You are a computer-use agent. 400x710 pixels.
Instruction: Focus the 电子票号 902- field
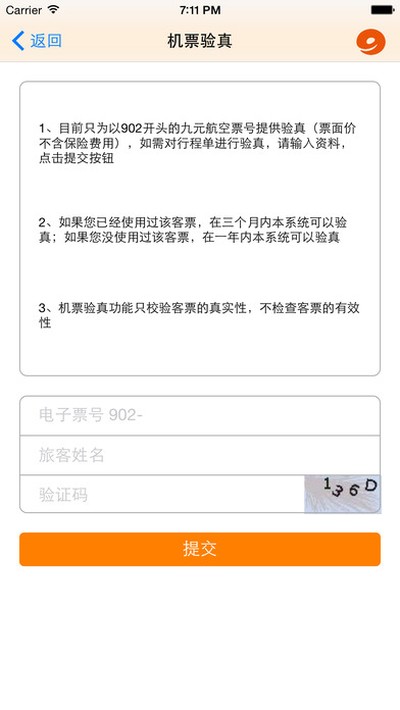click(x=200, y=416)
